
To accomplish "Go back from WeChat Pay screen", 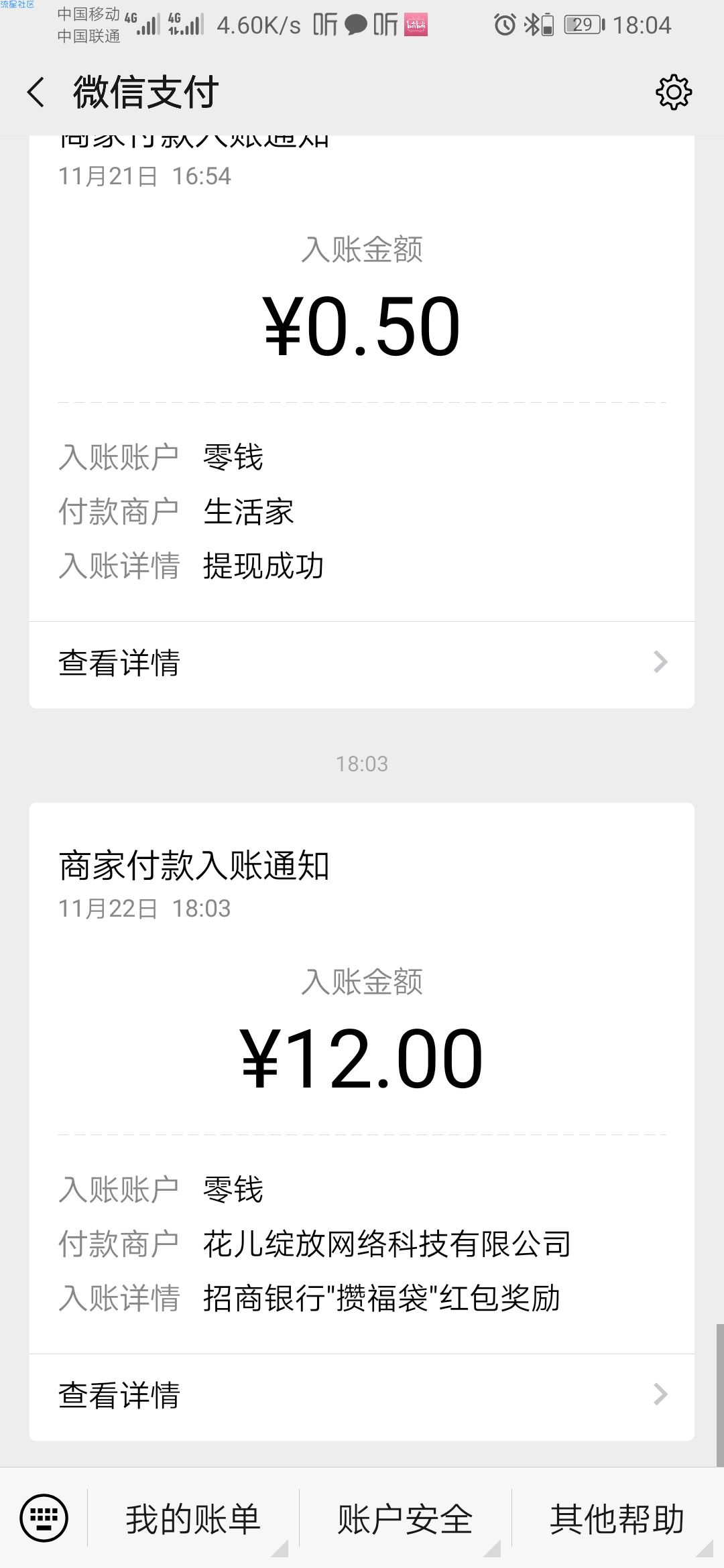I will click(x=36, y=92).
